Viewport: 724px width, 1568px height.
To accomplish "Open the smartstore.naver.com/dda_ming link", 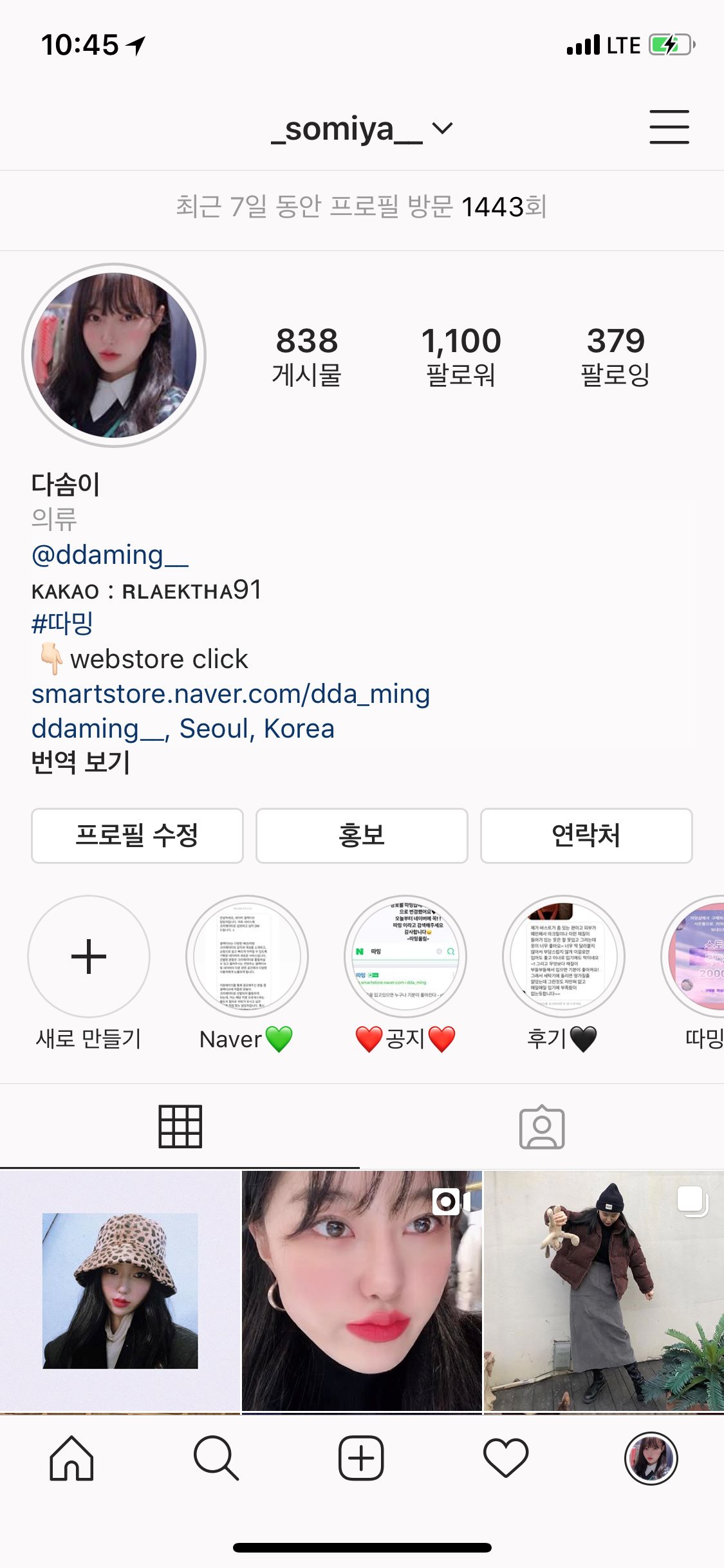I will pyautogui.click(x=230, y=694).
